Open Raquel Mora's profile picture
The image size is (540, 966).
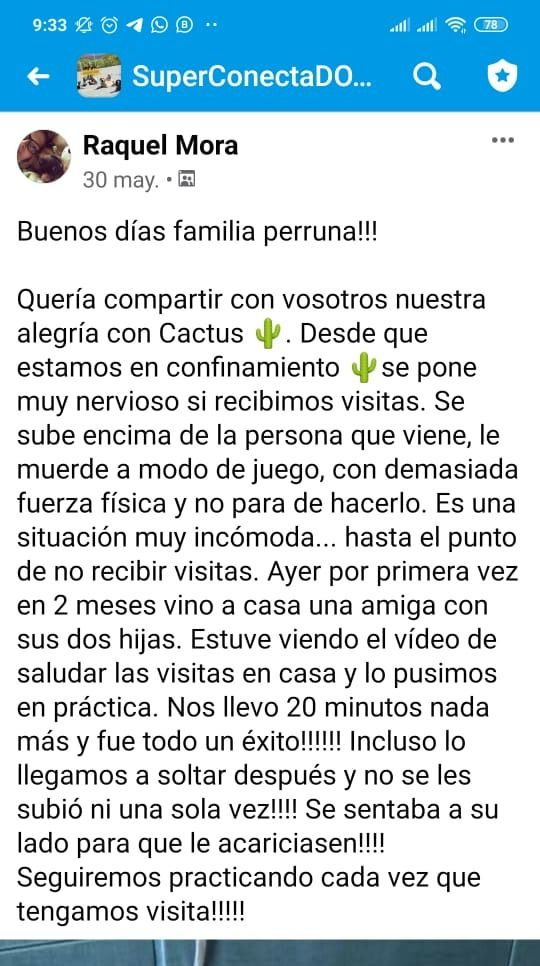pyautogui.click(x=44, y=156)
